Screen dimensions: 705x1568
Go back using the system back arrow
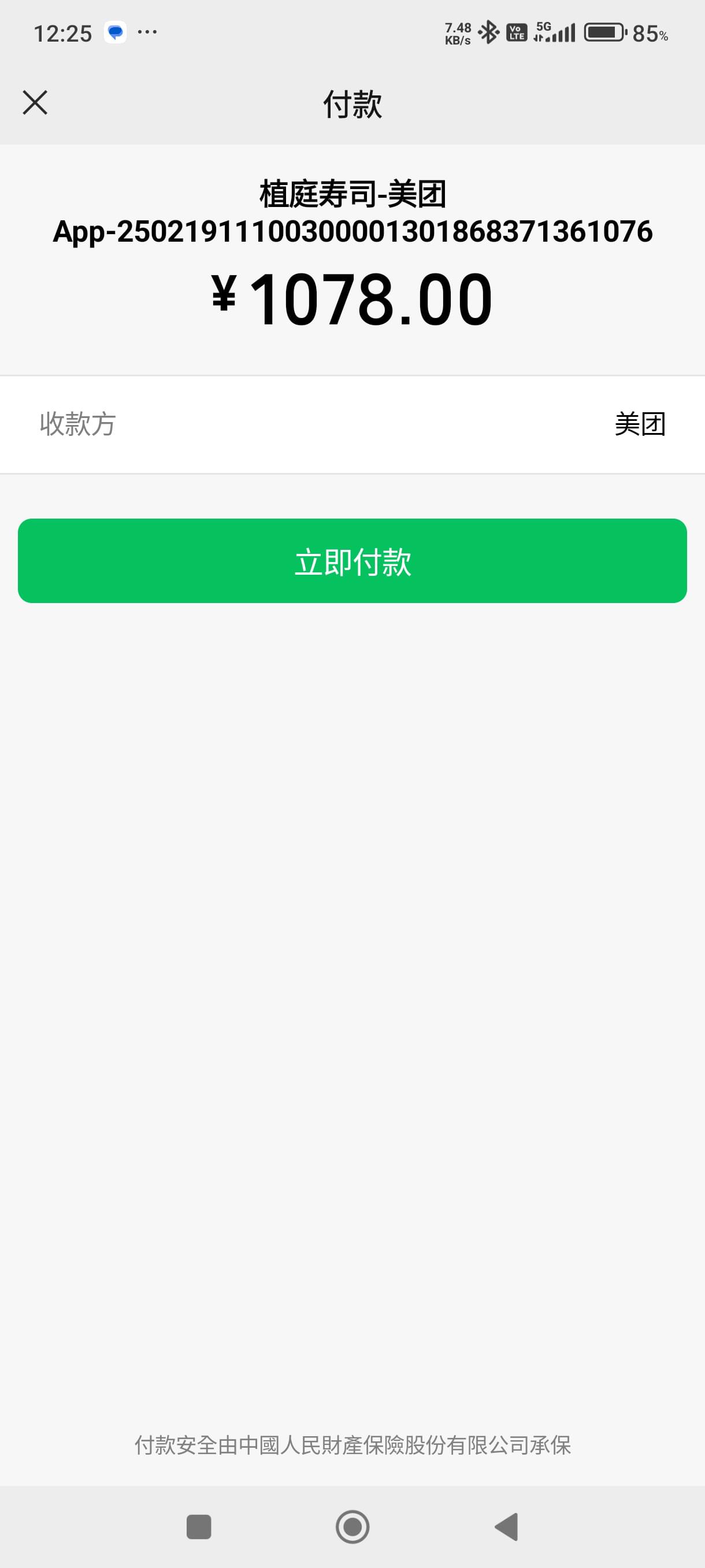point(507,1526)
